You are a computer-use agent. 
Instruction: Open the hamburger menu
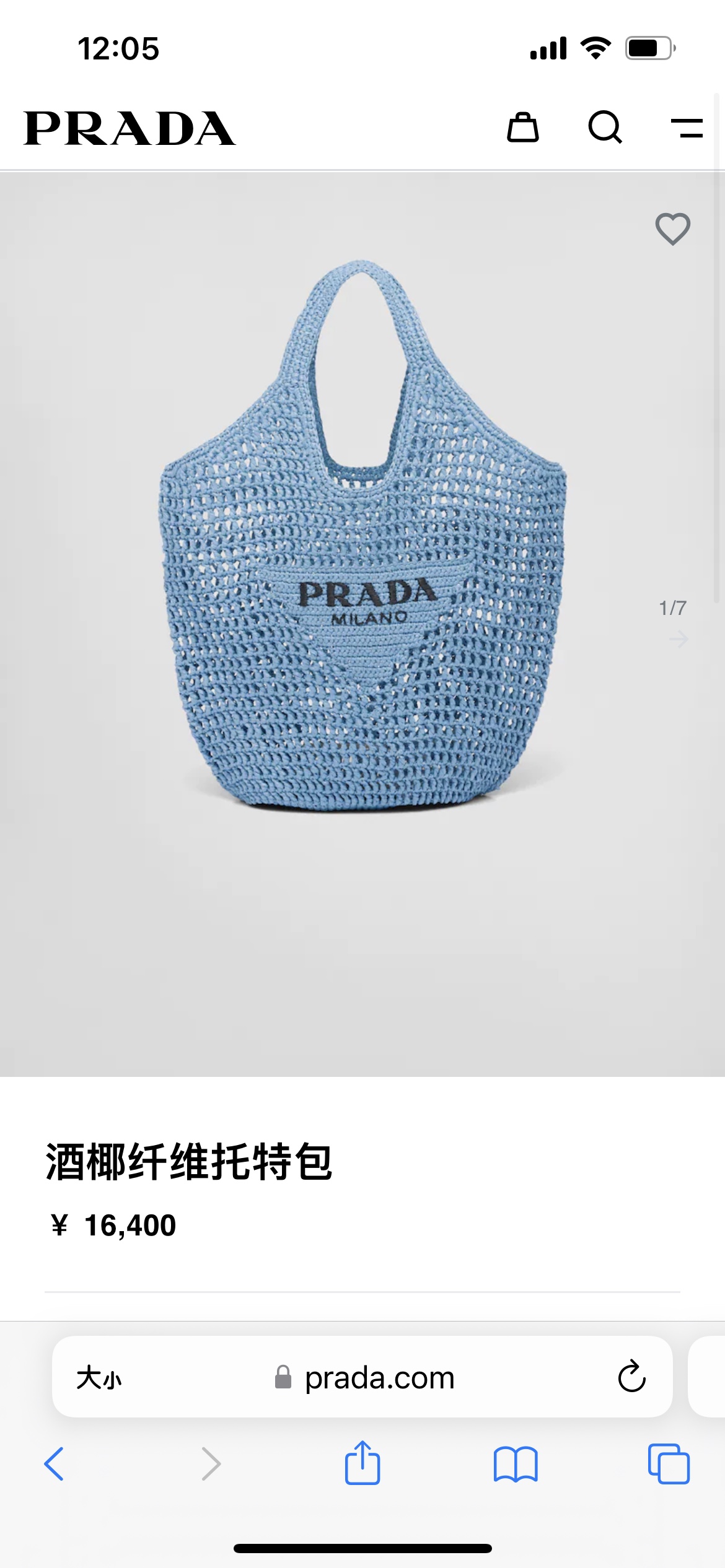(x=687, y=128)
